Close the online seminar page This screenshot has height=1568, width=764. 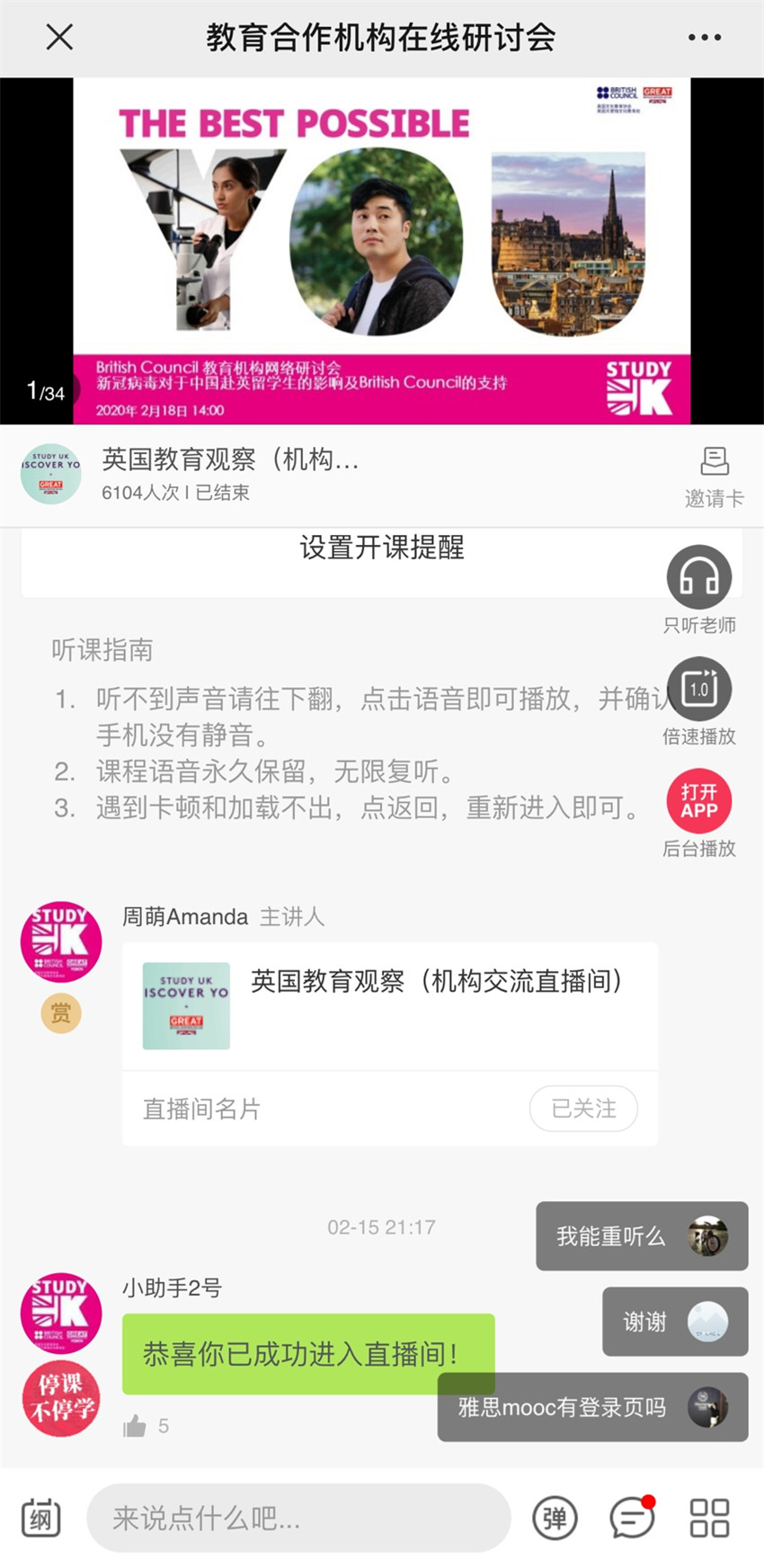[x=59, y=37]
